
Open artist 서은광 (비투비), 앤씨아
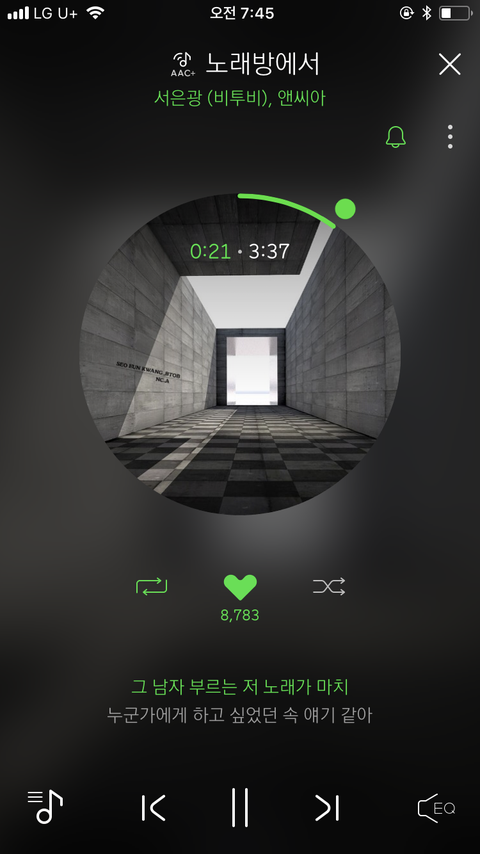pos(240,98)
